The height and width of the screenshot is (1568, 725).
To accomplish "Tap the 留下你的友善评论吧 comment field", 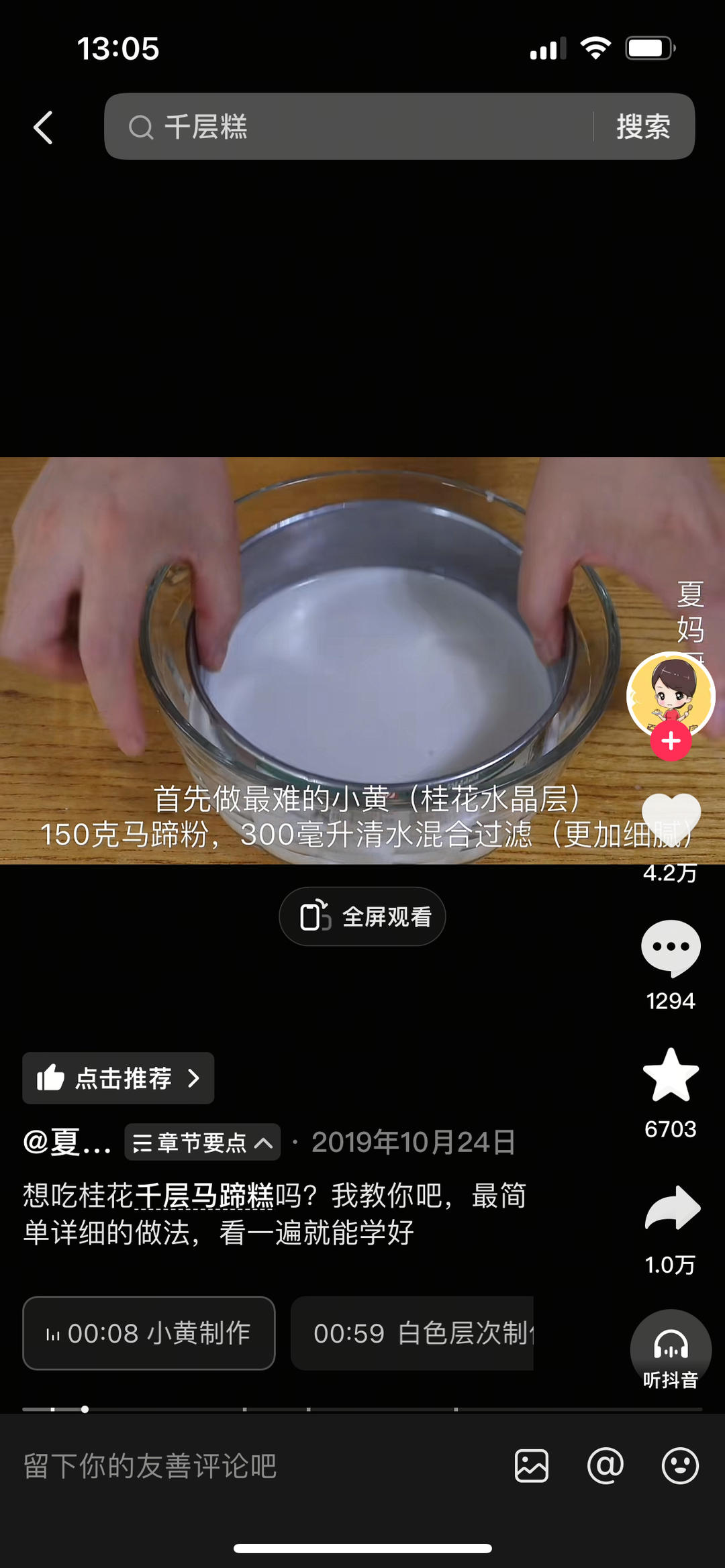I will tap(151, 1465).
